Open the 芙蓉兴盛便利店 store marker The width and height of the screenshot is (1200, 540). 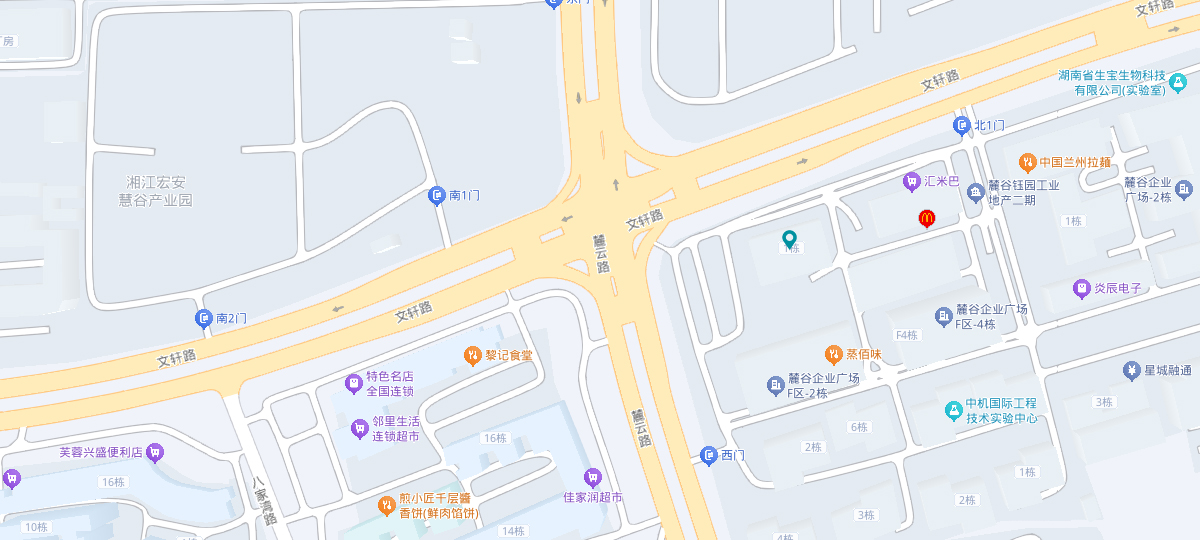[154, 452]
